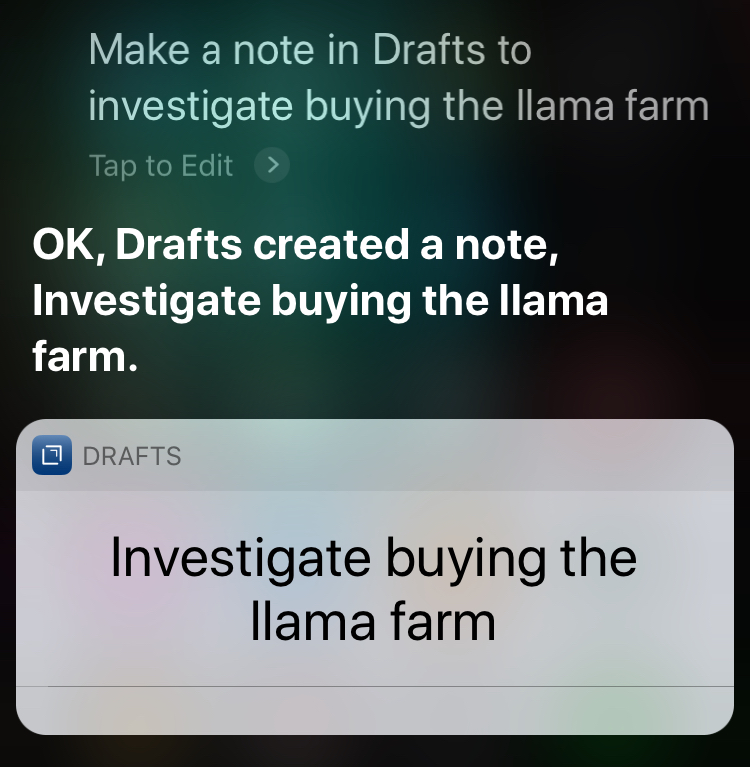
Task: Open the Drafts note card
Action: [x=374, y=588]
